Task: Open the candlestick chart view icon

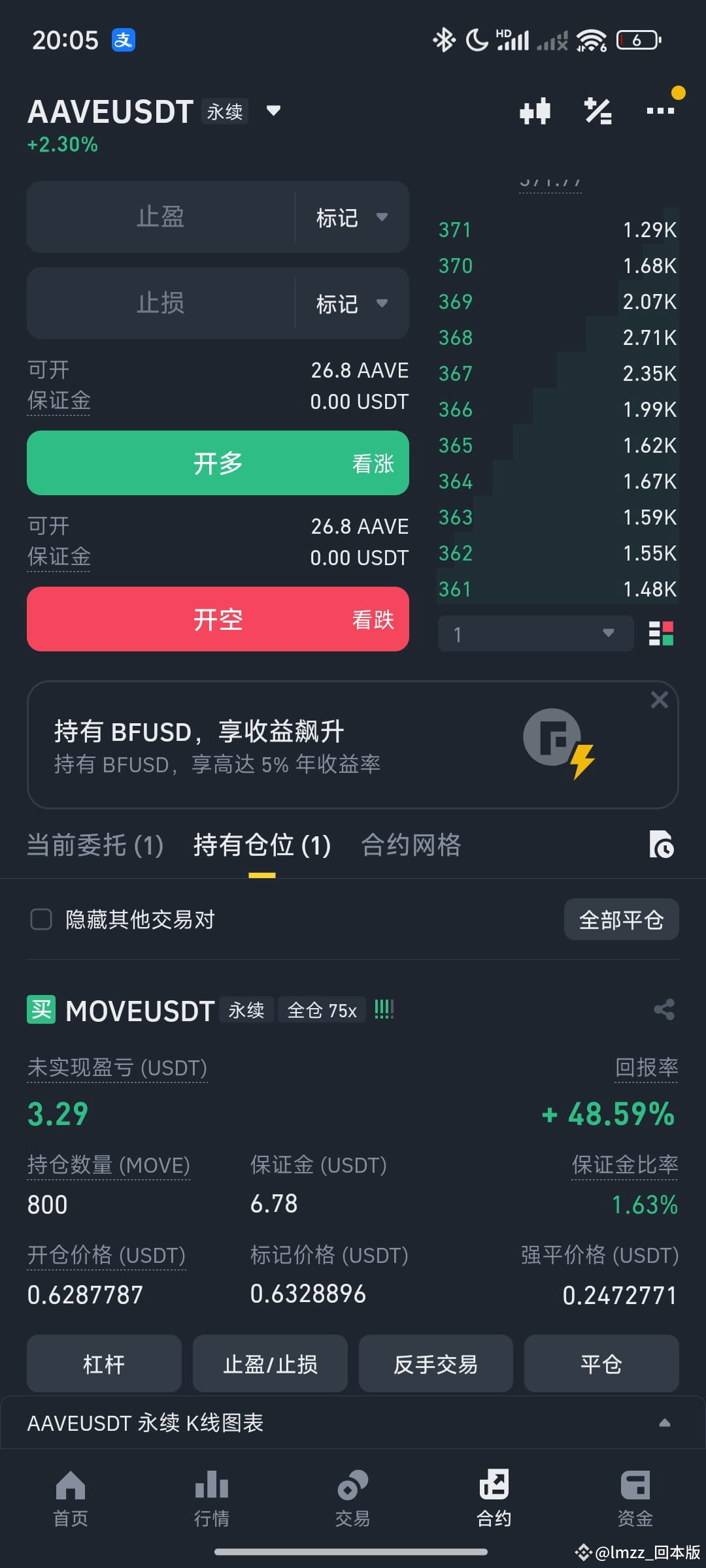Action: 535,110
